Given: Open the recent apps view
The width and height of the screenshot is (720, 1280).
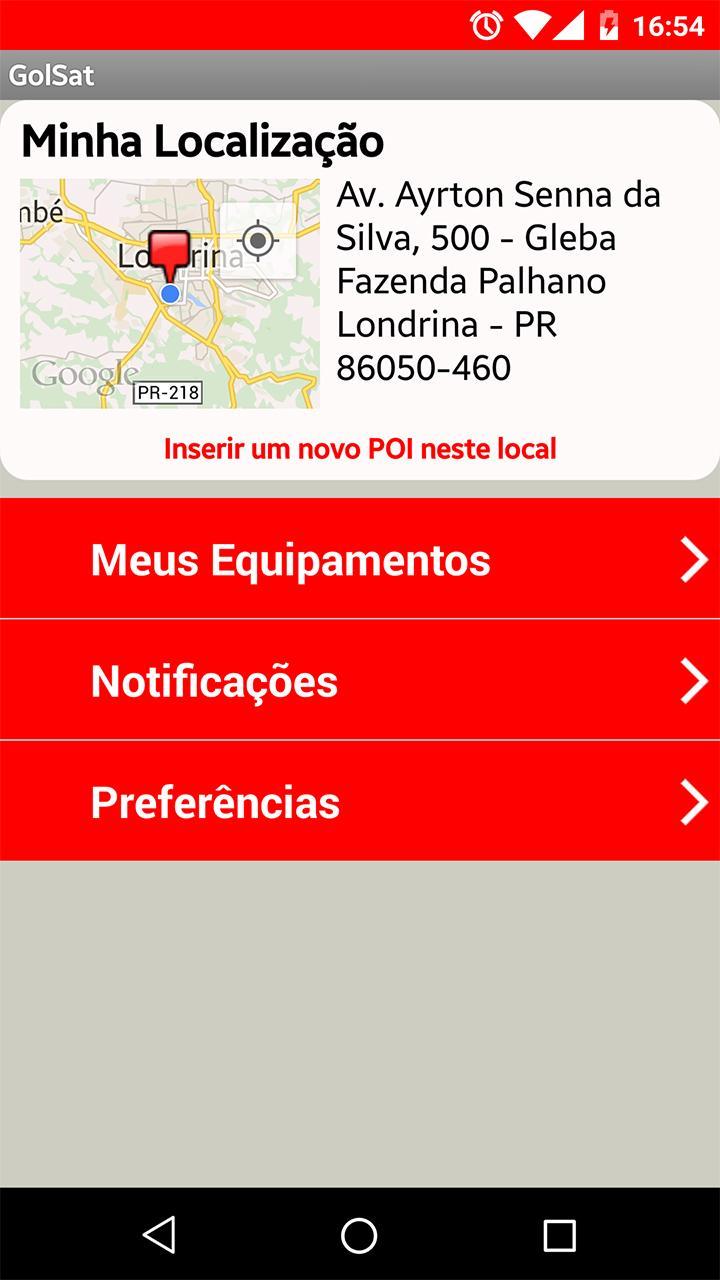Looking at the screenshot, I should click(559, 1235).
